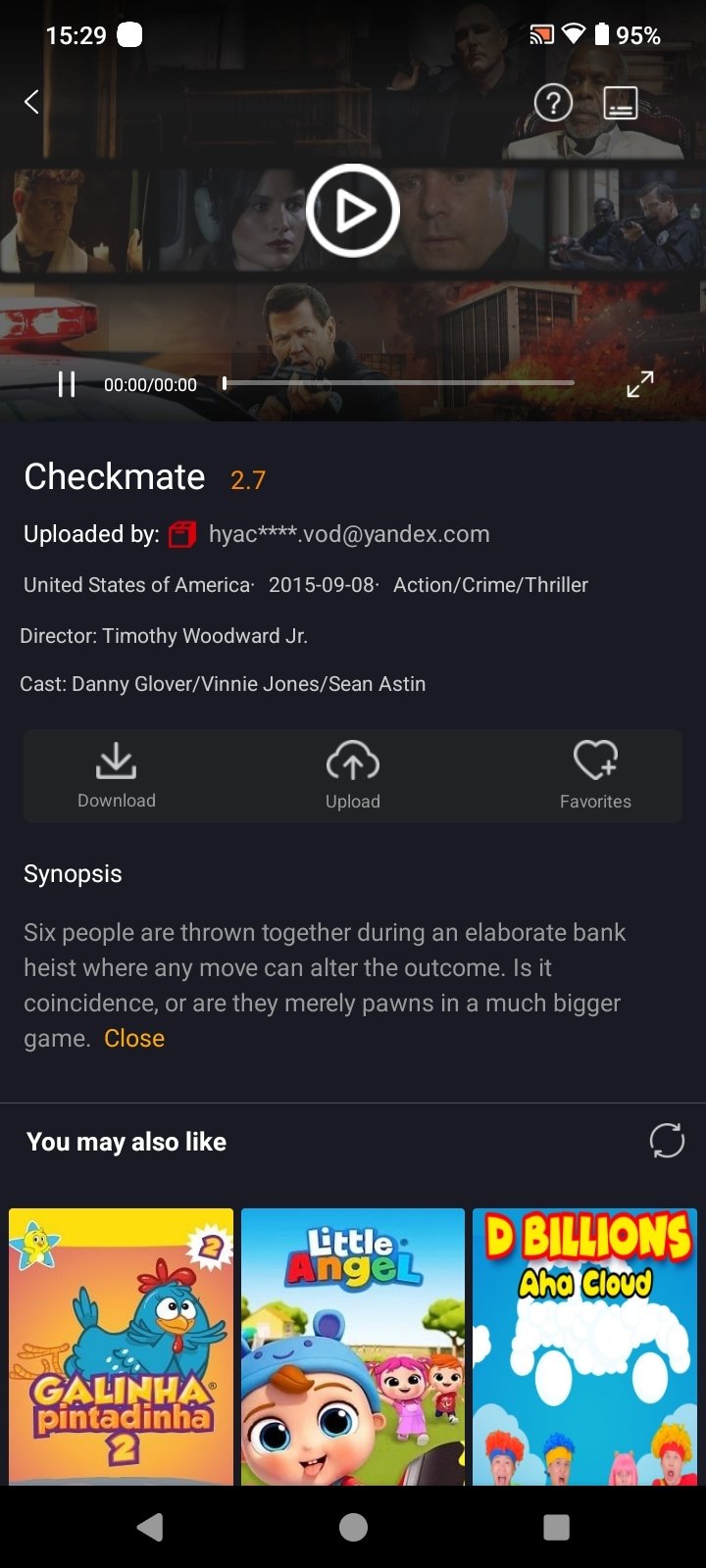Screen dimensions: 706x1568
Task: Go back from the Checkmate video page
Action: click(32, 102)
